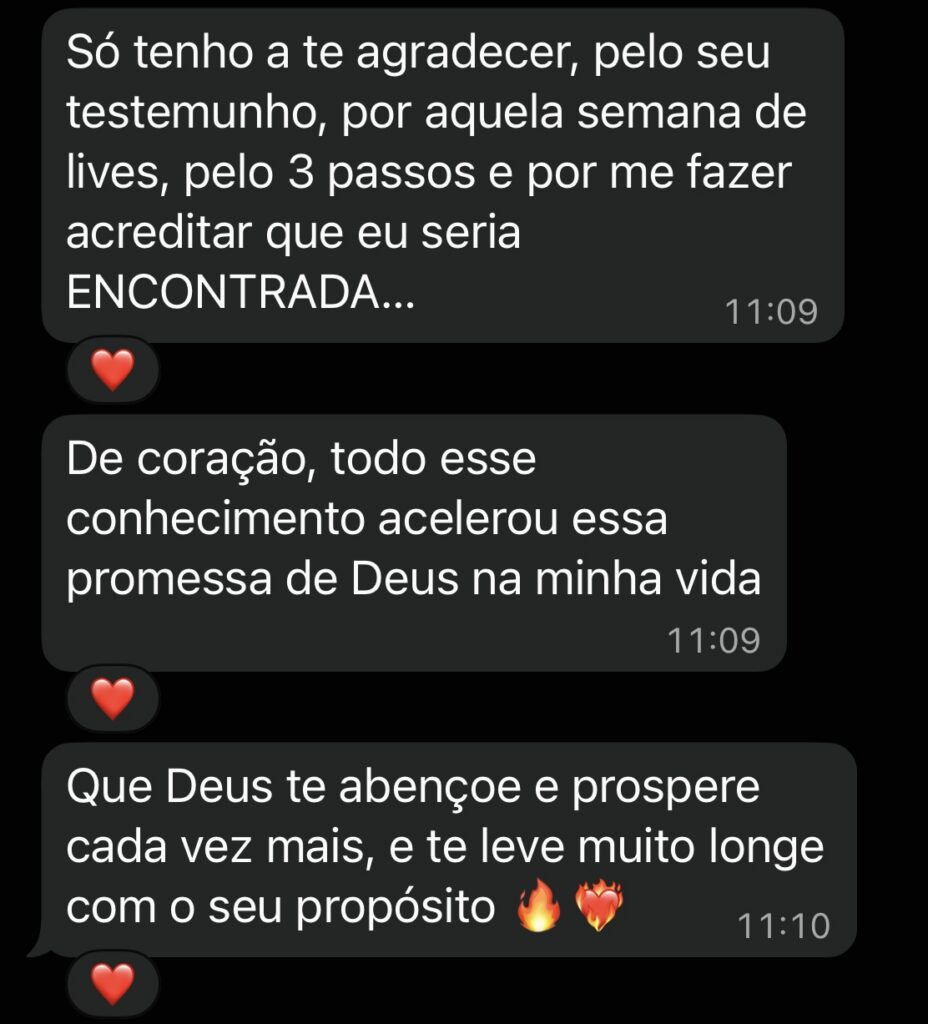Open heart reaction under the ENCONTRADA message
This screenshot has height=1024, width=928.
pos(113,370)
